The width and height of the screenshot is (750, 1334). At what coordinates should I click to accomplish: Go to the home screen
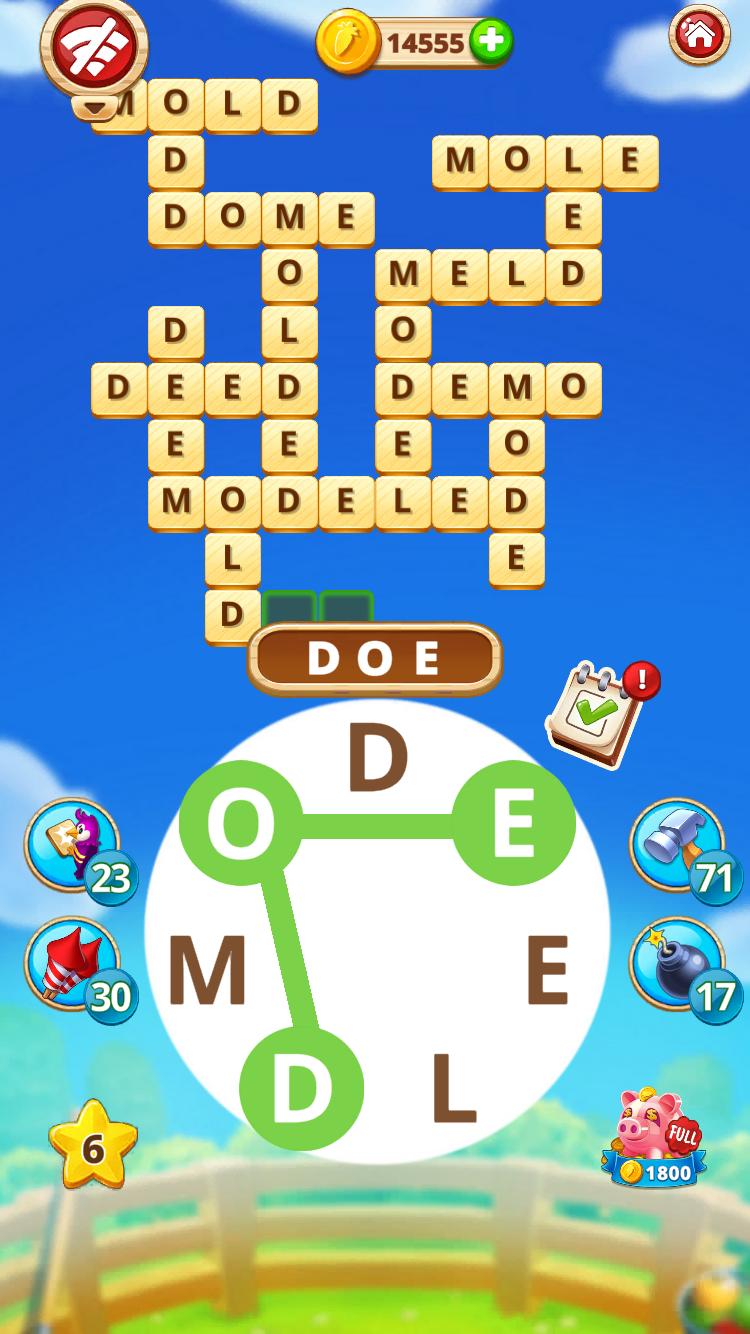(698, 36)
